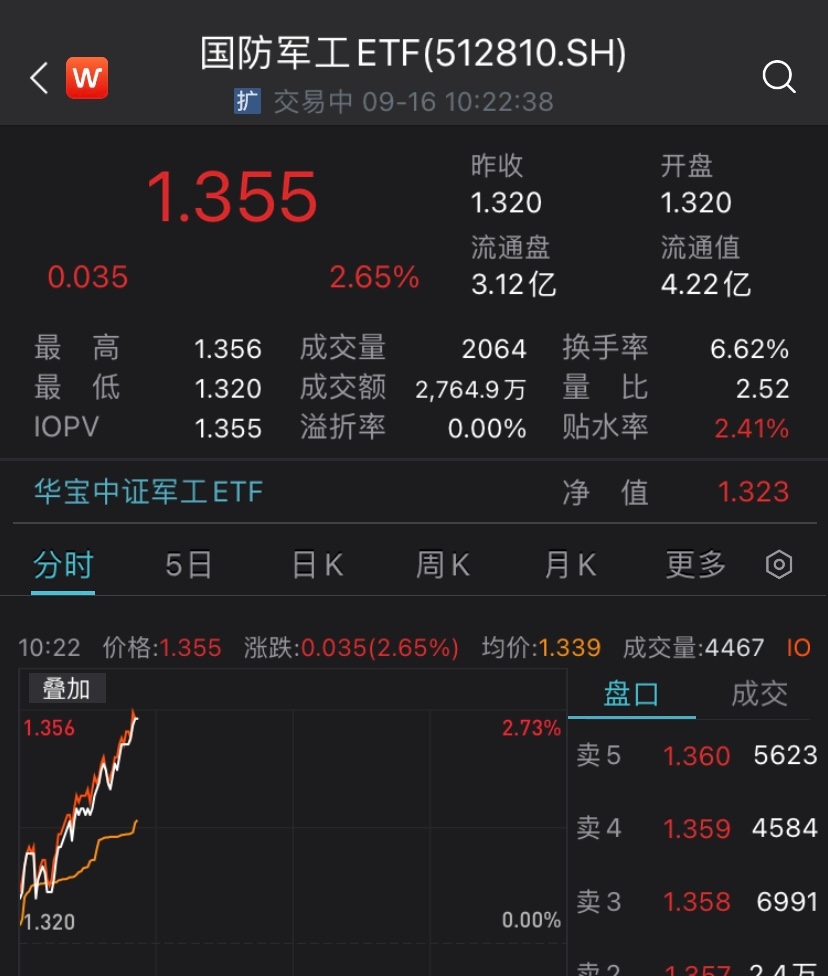The width and height of the screenshot is (828, 976).
Task: Switch to the 日K candlestick tab
Action: tap(315, 565)
